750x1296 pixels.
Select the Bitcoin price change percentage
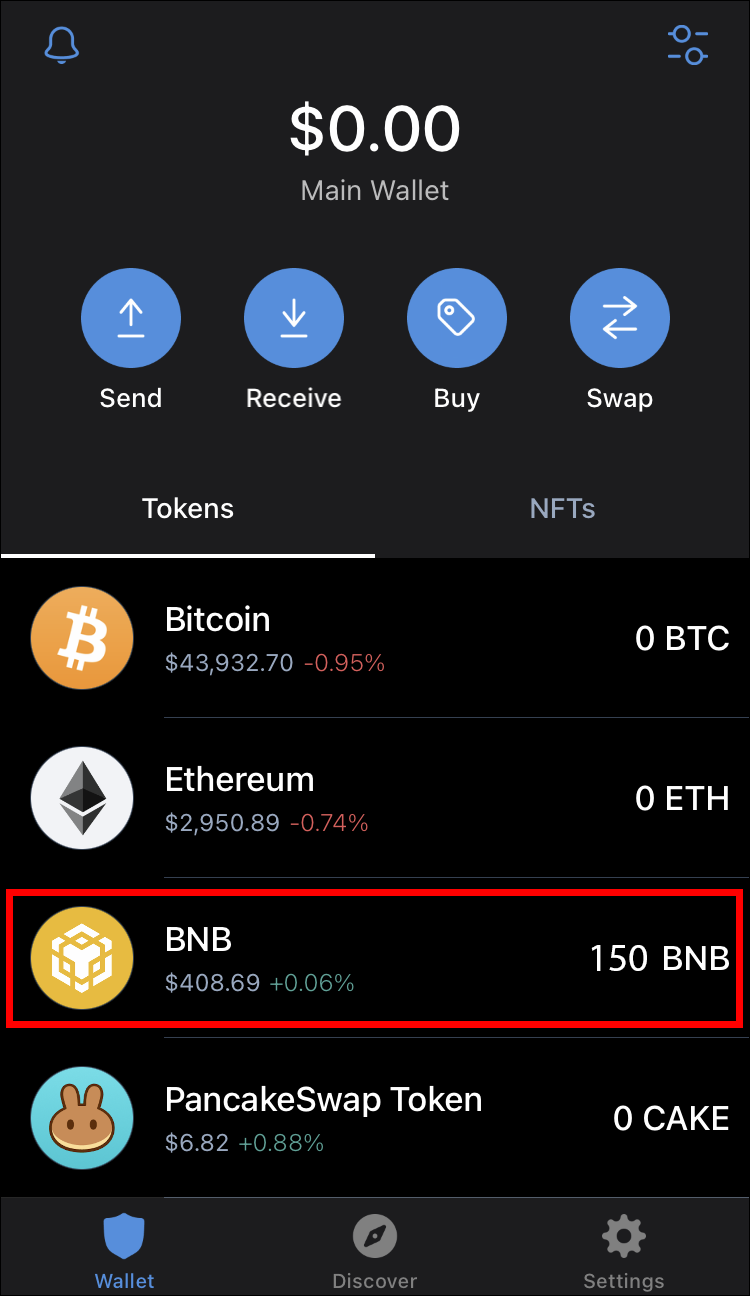pyautogui.click(x=343, y=663)
